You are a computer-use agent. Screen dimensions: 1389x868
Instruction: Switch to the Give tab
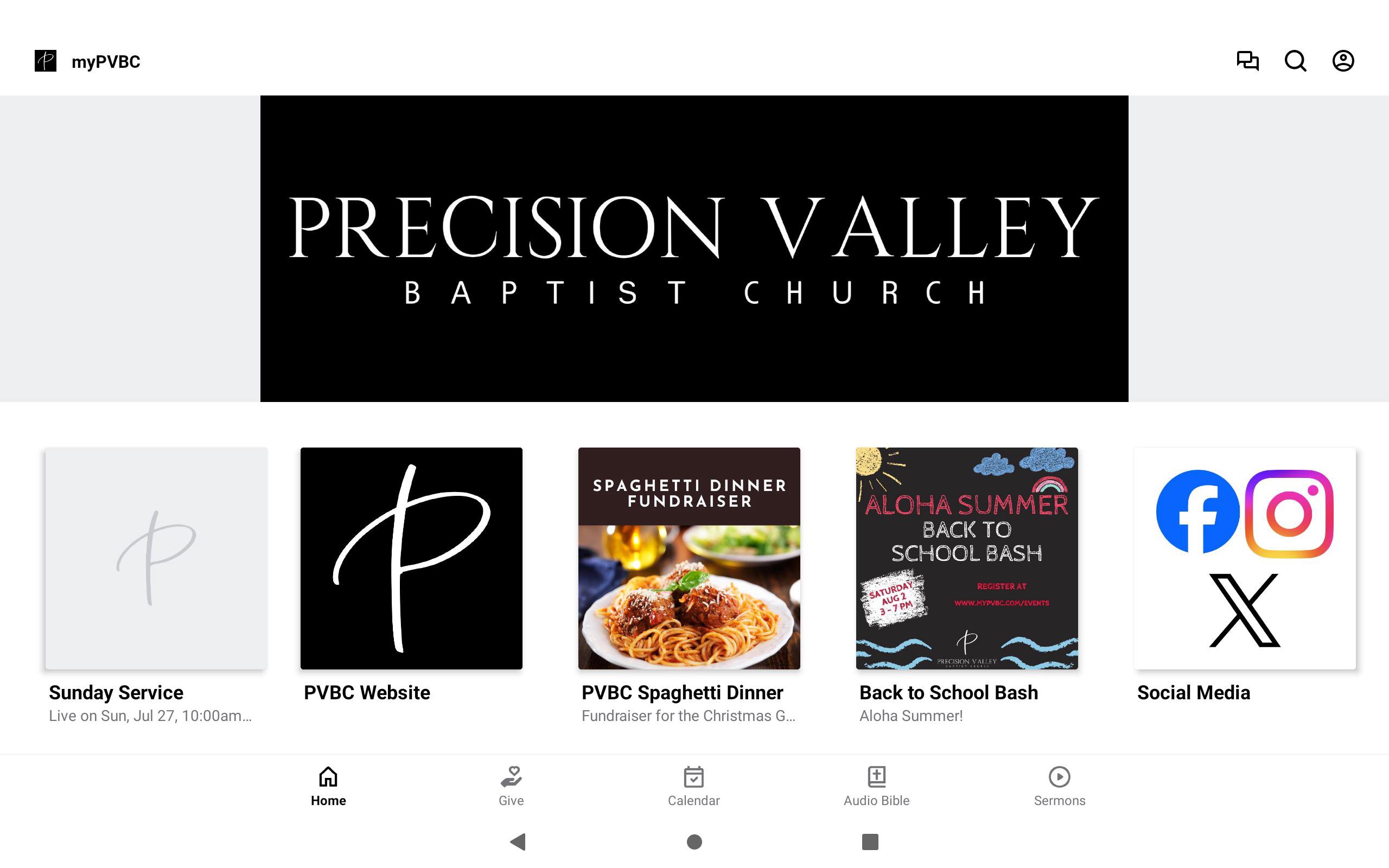(511, 786)
